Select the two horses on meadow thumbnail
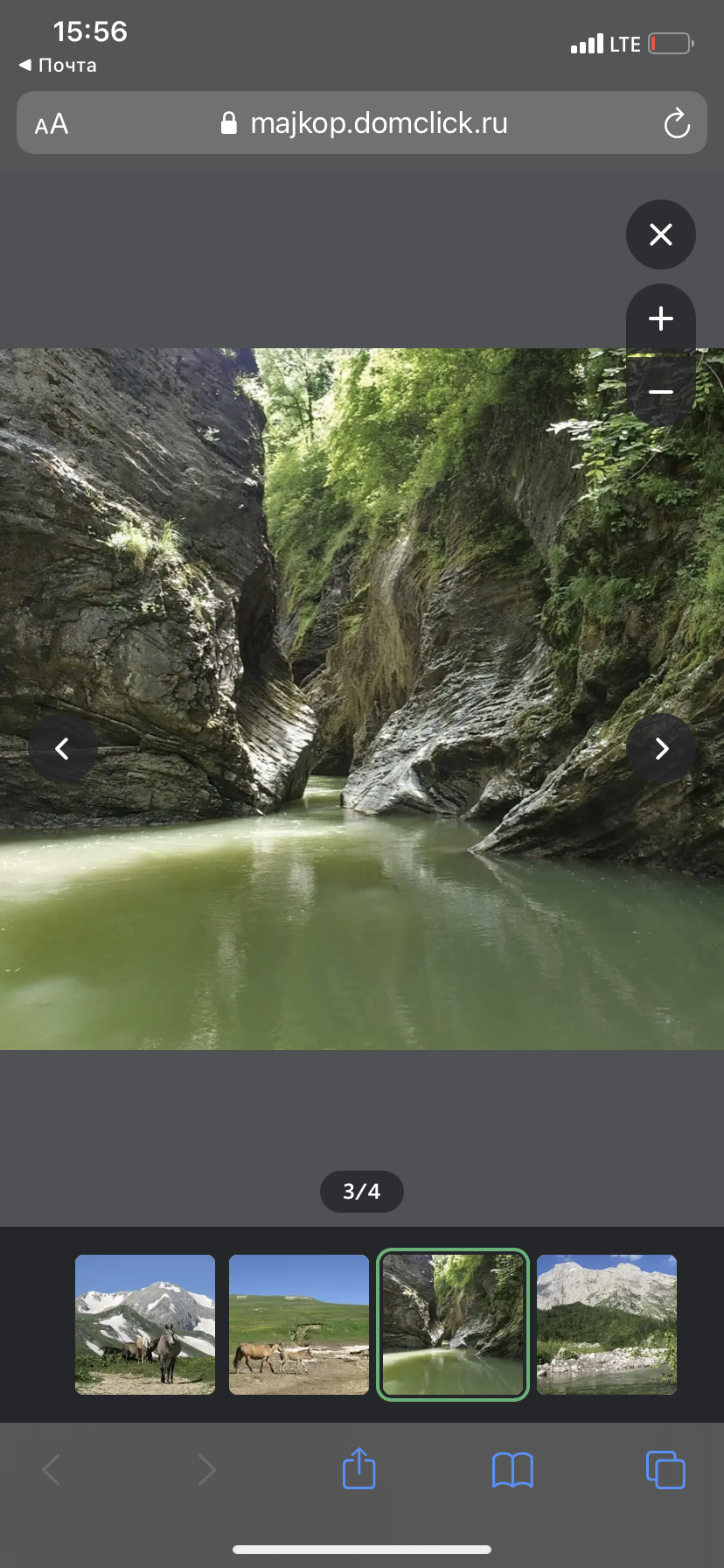 pos(299,1325)
